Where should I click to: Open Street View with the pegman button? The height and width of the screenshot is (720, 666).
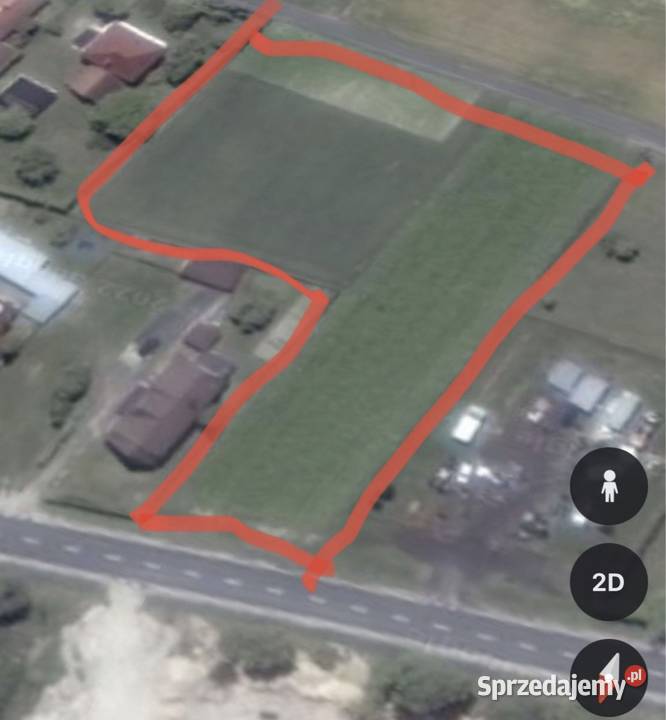point(608,487)
